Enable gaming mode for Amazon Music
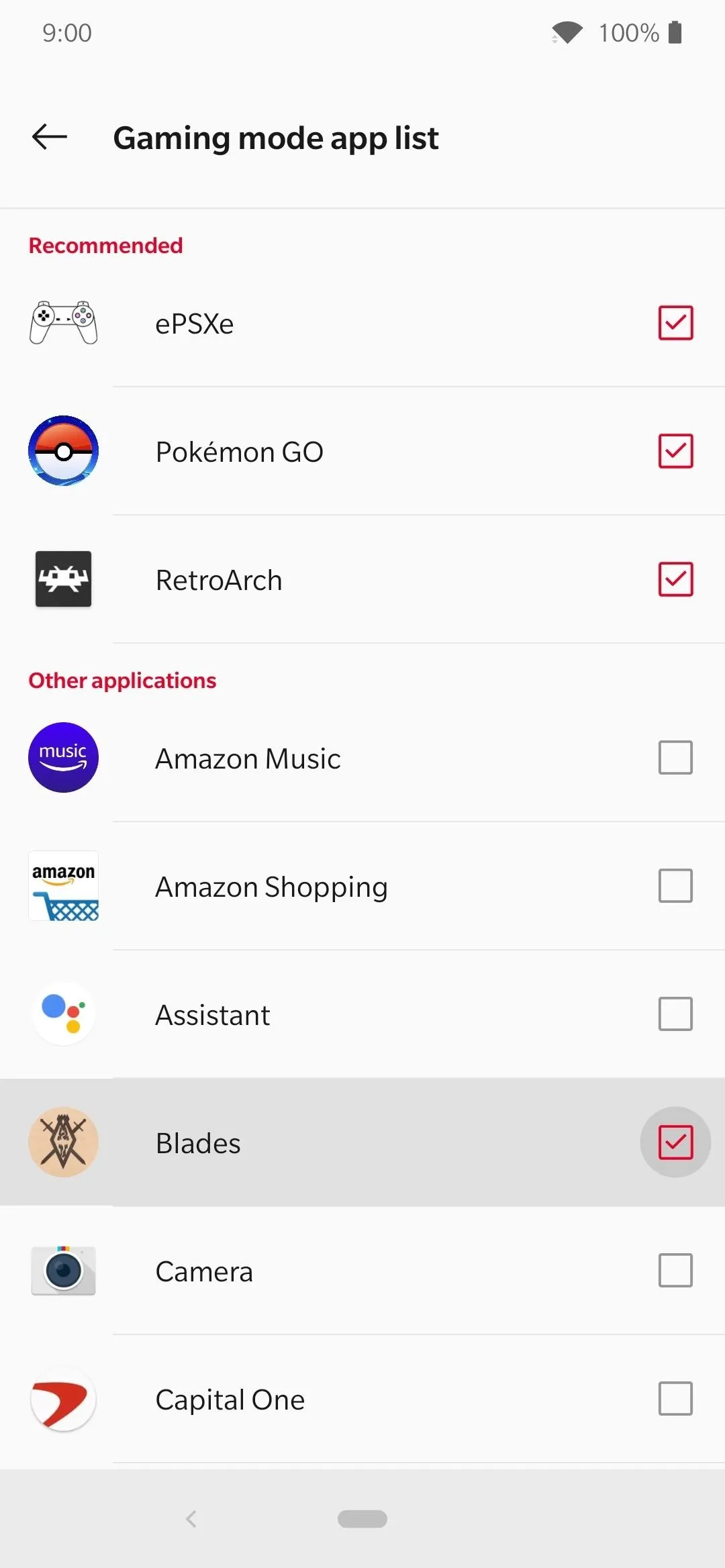This screenshot has width=725, height=1568. click(x=675, y=758)
